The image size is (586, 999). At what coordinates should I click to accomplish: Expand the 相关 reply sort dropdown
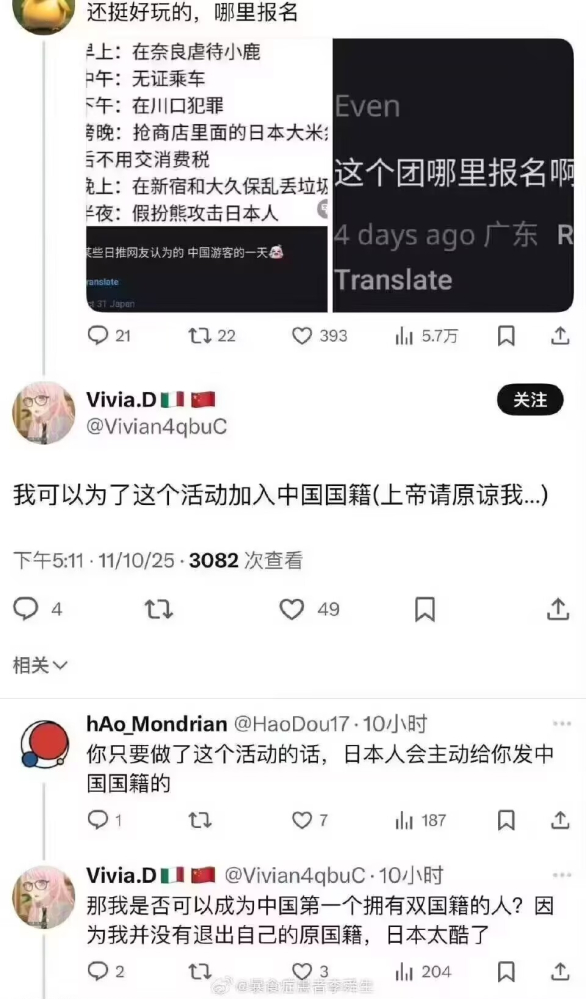tap(40, 665)
